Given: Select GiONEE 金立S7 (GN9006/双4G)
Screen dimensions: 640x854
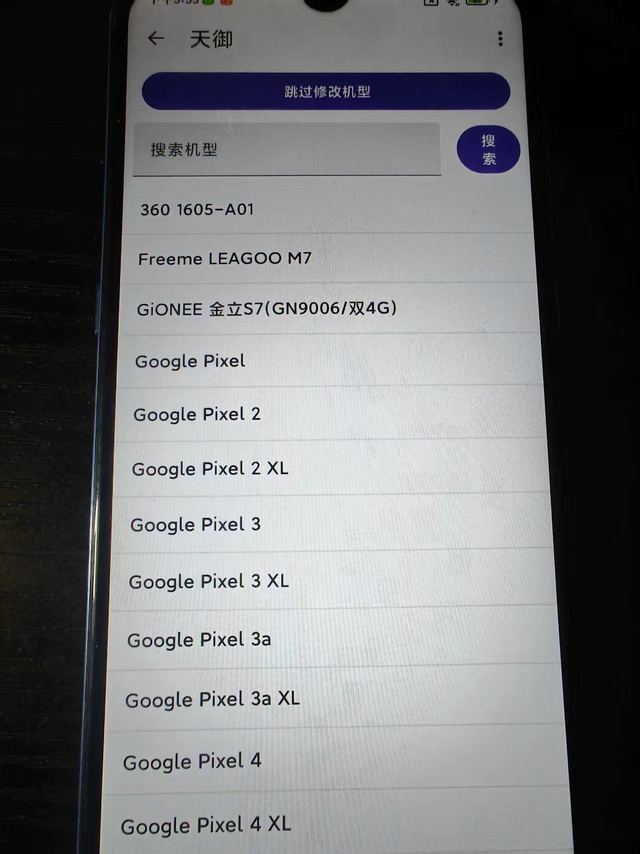Looking at the screenshot, I should (267, 309).
